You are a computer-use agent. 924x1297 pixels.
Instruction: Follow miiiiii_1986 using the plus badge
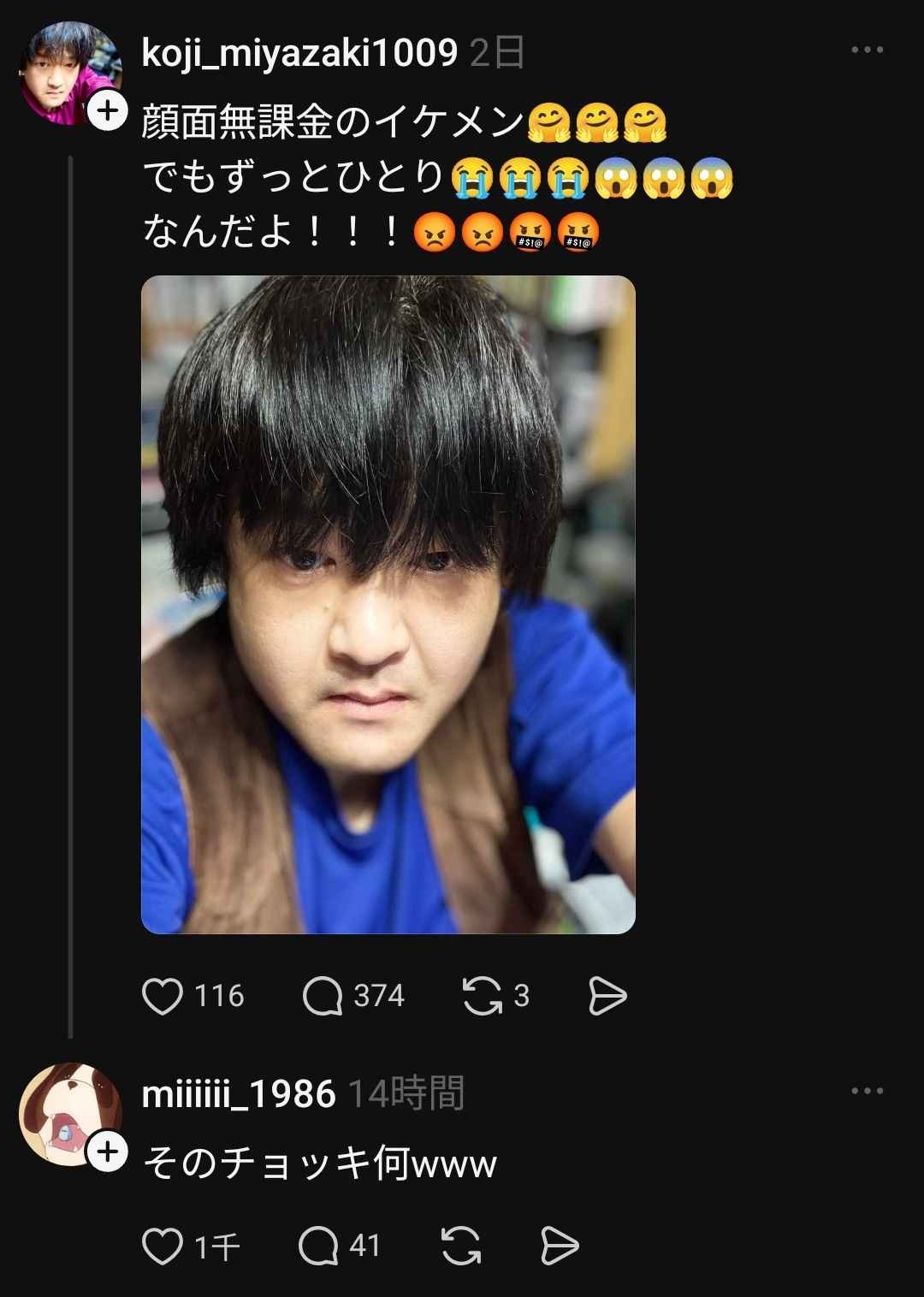(106, 1151)
